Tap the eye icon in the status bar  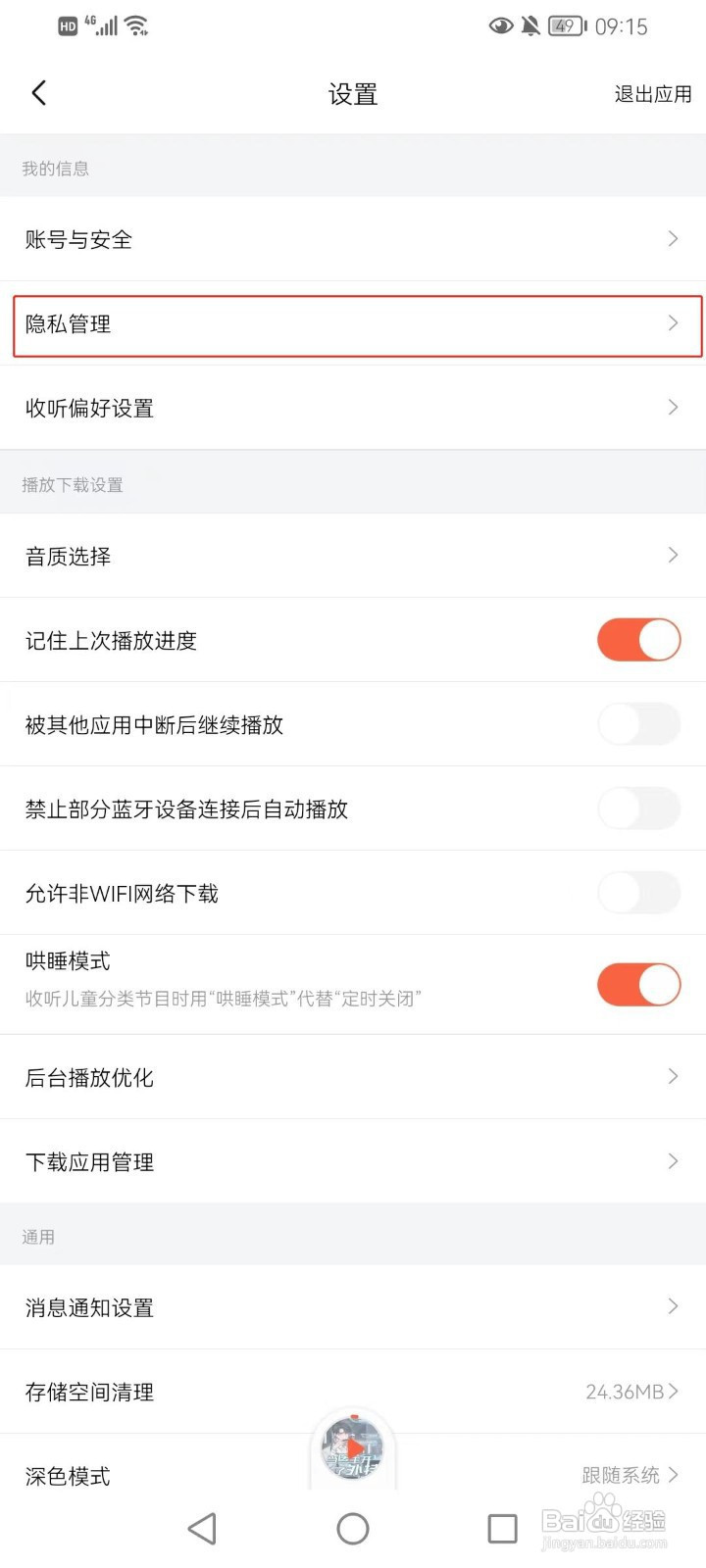tap(501, 26)
